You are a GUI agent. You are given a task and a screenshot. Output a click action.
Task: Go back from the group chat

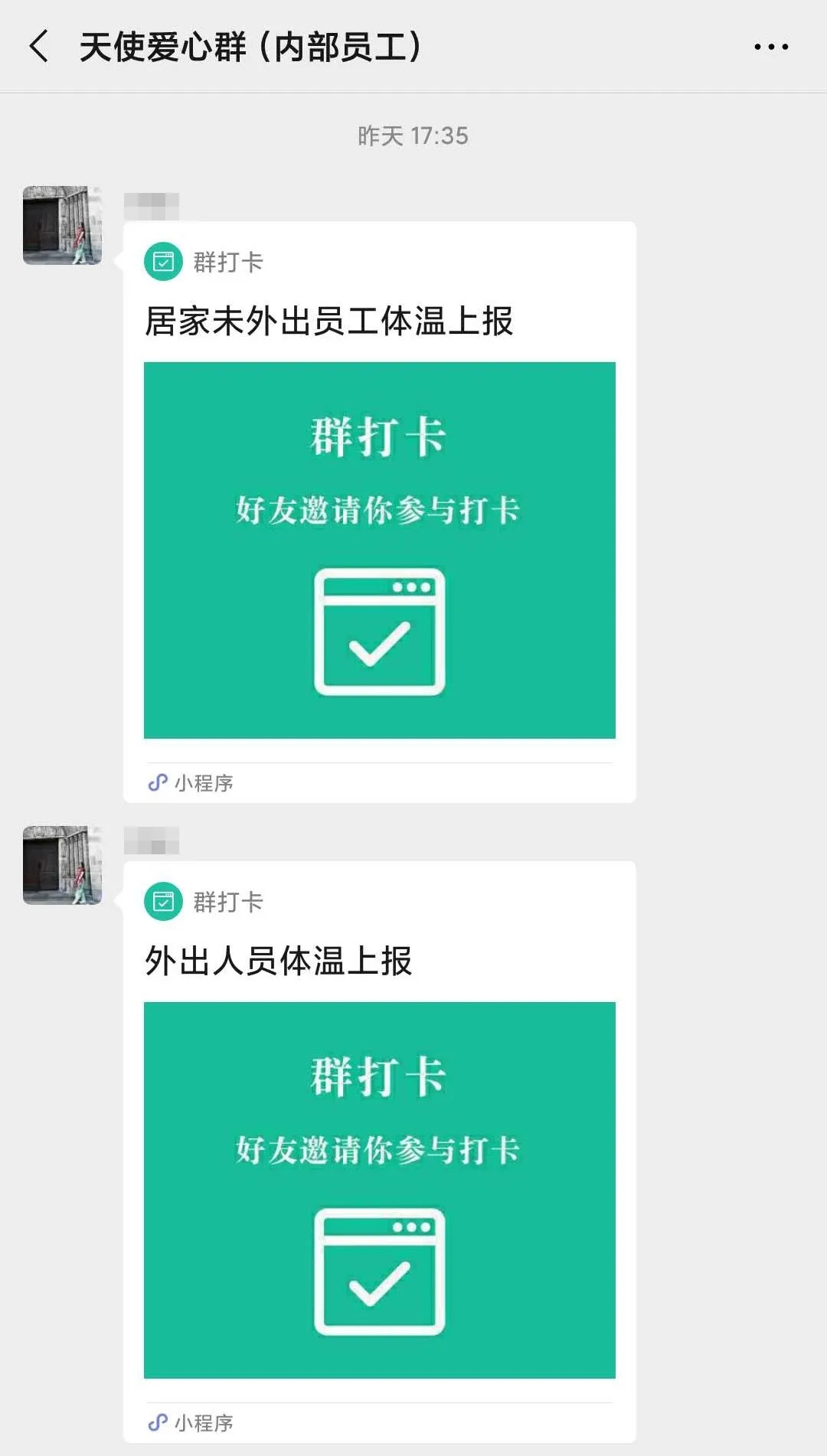[x=39, y=47]
